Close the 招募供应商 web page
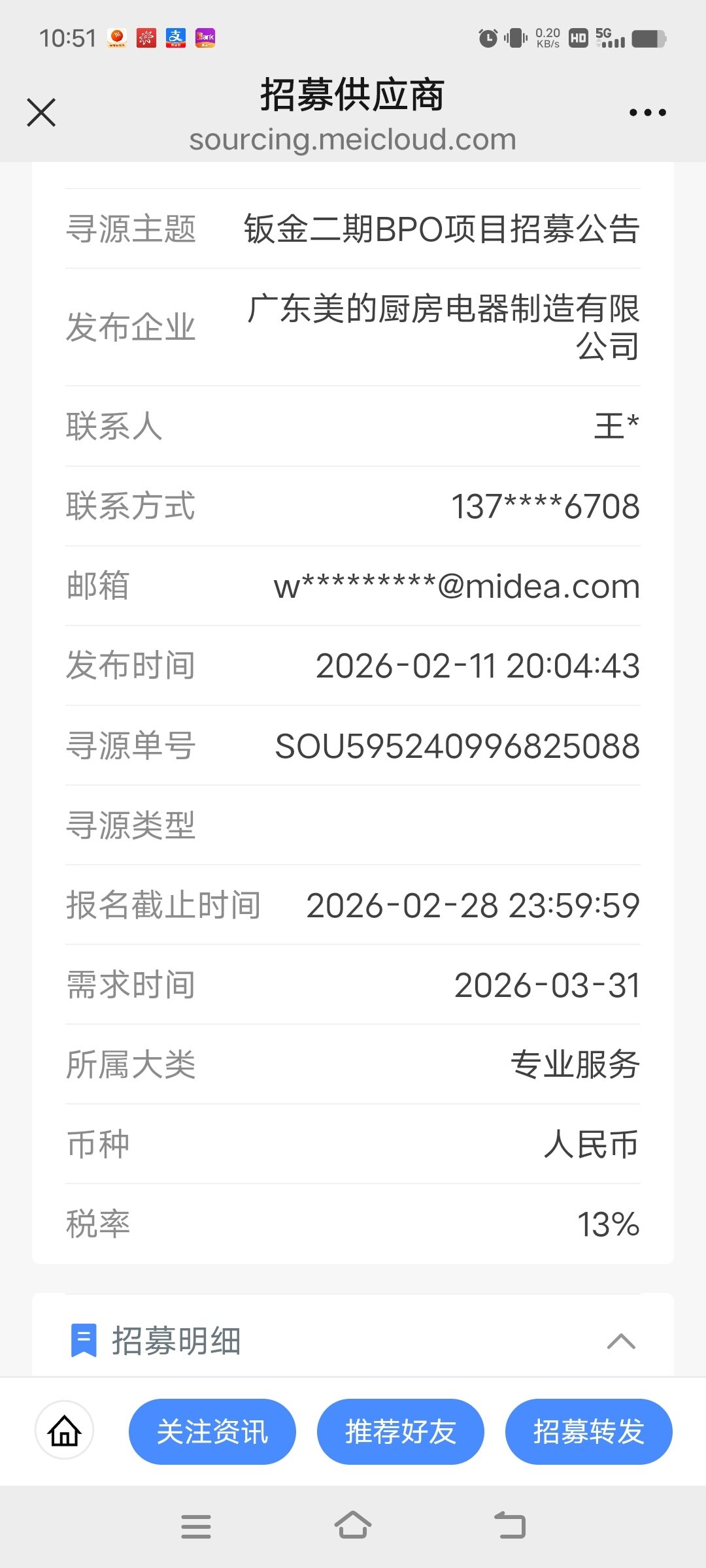The image size is (706, 1568). 41,112
